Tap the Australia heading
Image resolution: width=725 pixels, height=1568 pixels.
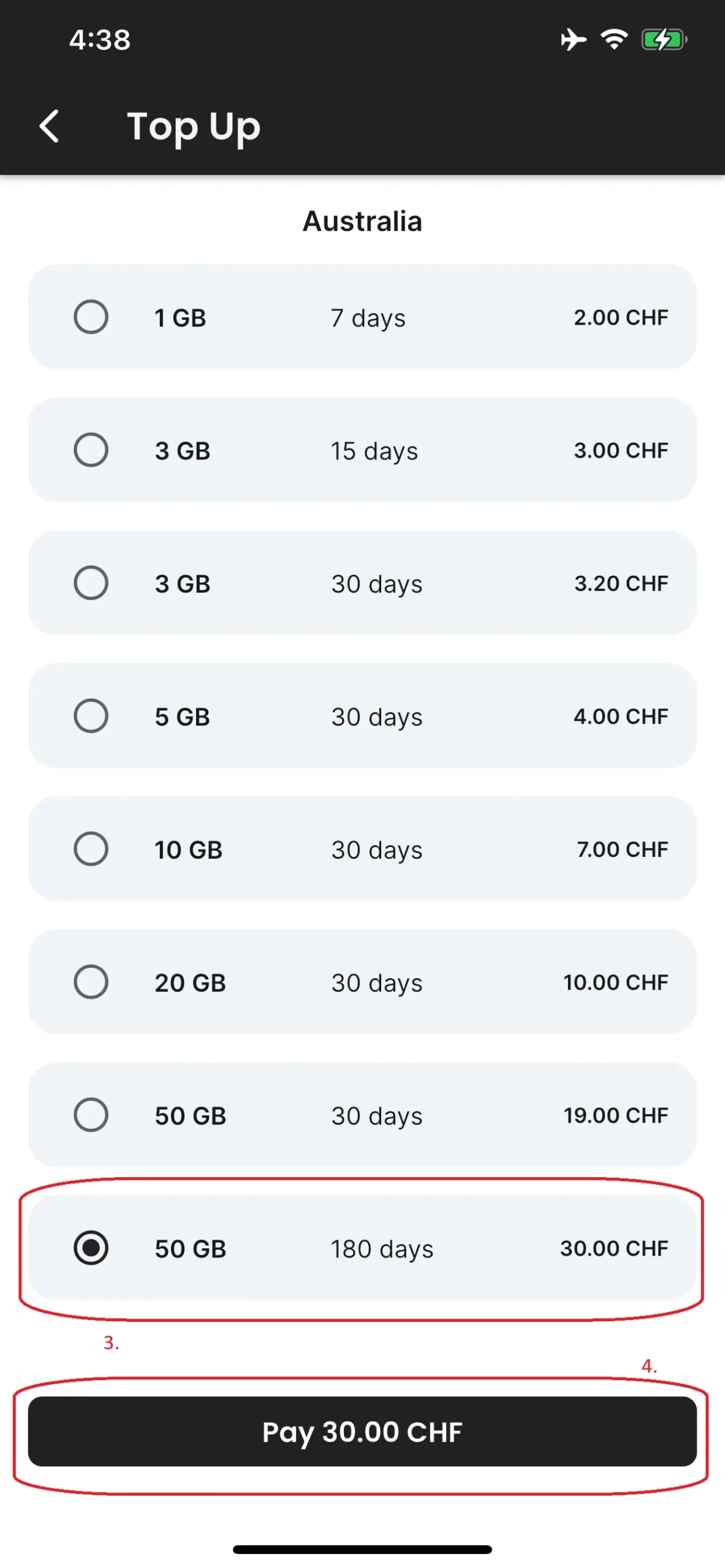tap(362, 221)
